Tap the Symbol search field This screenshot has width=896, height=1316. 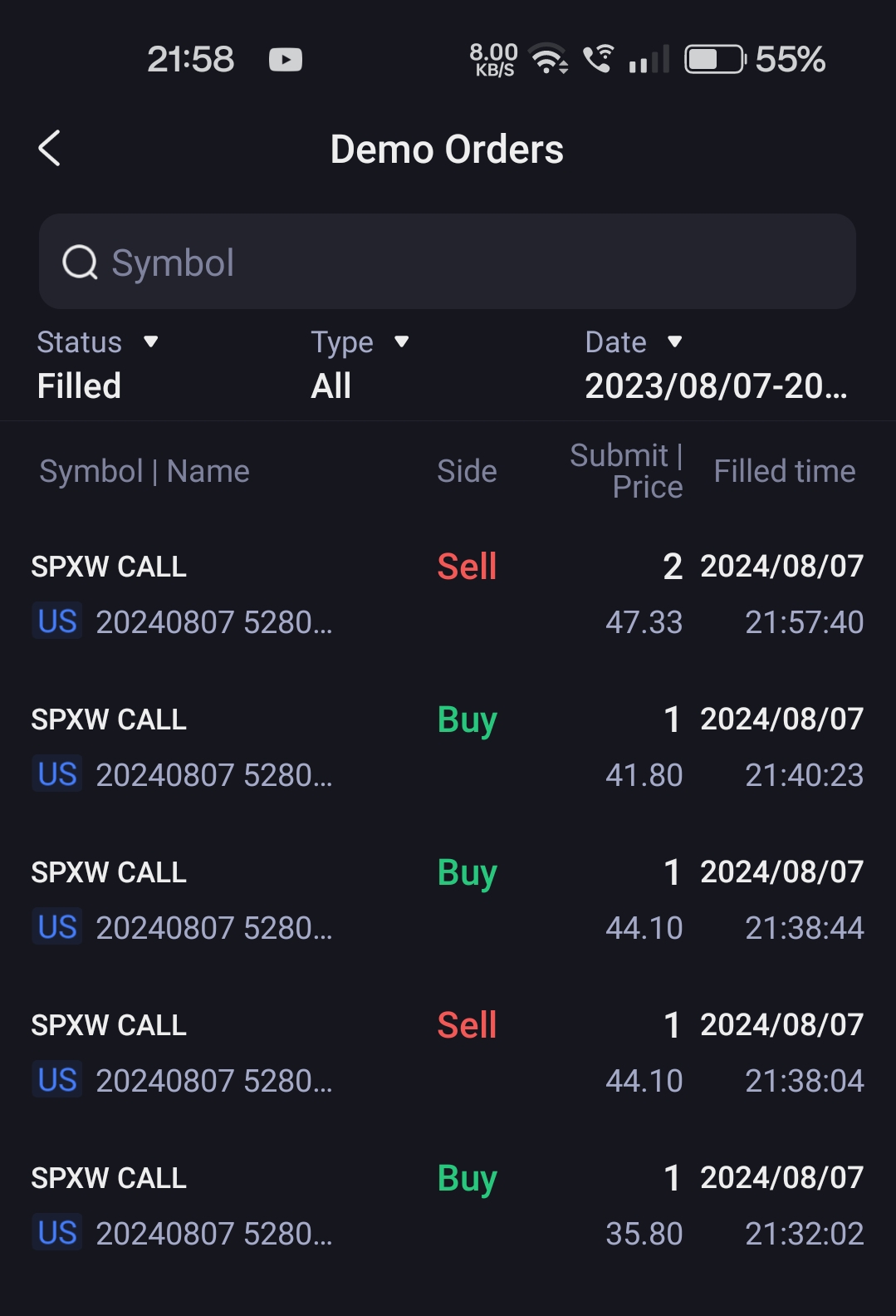(x=447, y=263)
